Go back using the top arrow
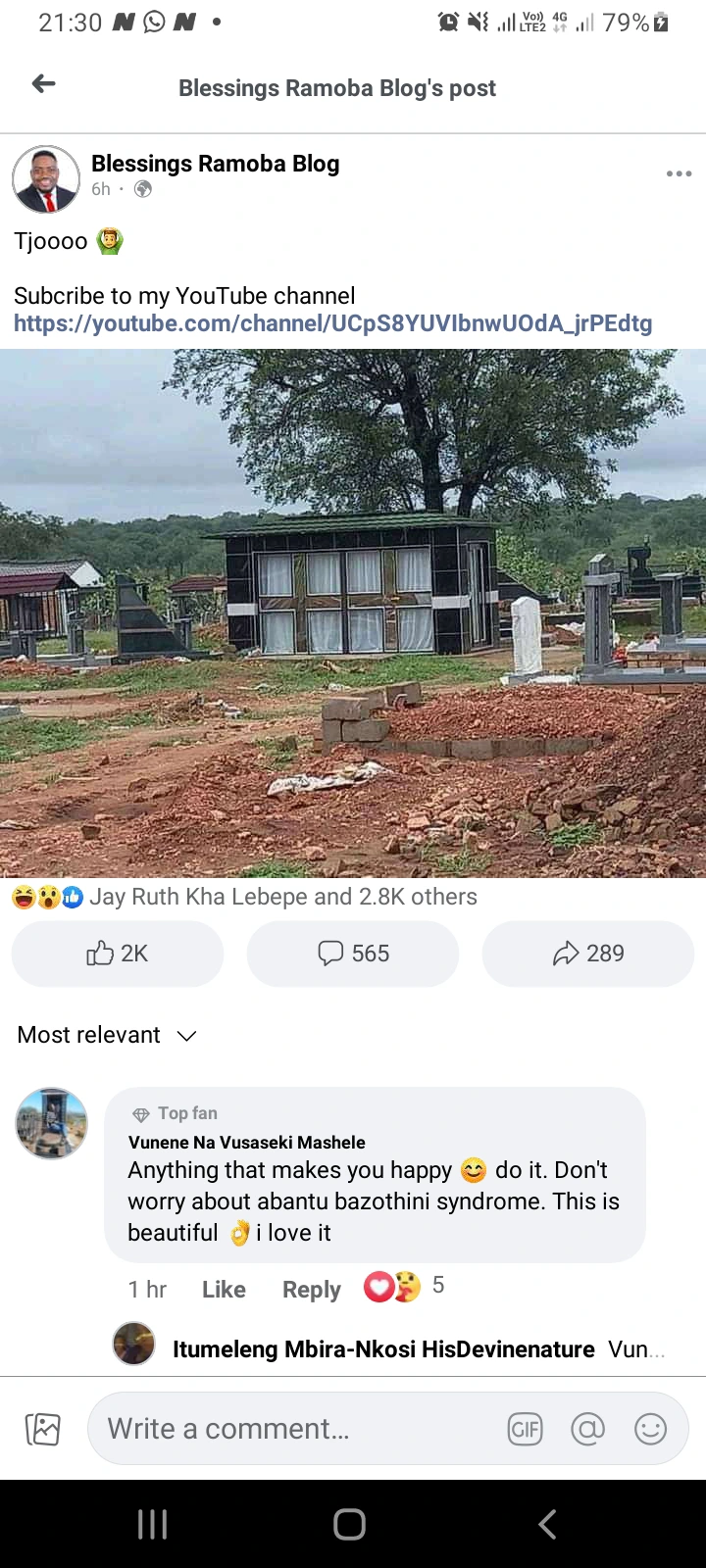The width and height of the screenshot is (706, 1568). (x=44, y=84)
